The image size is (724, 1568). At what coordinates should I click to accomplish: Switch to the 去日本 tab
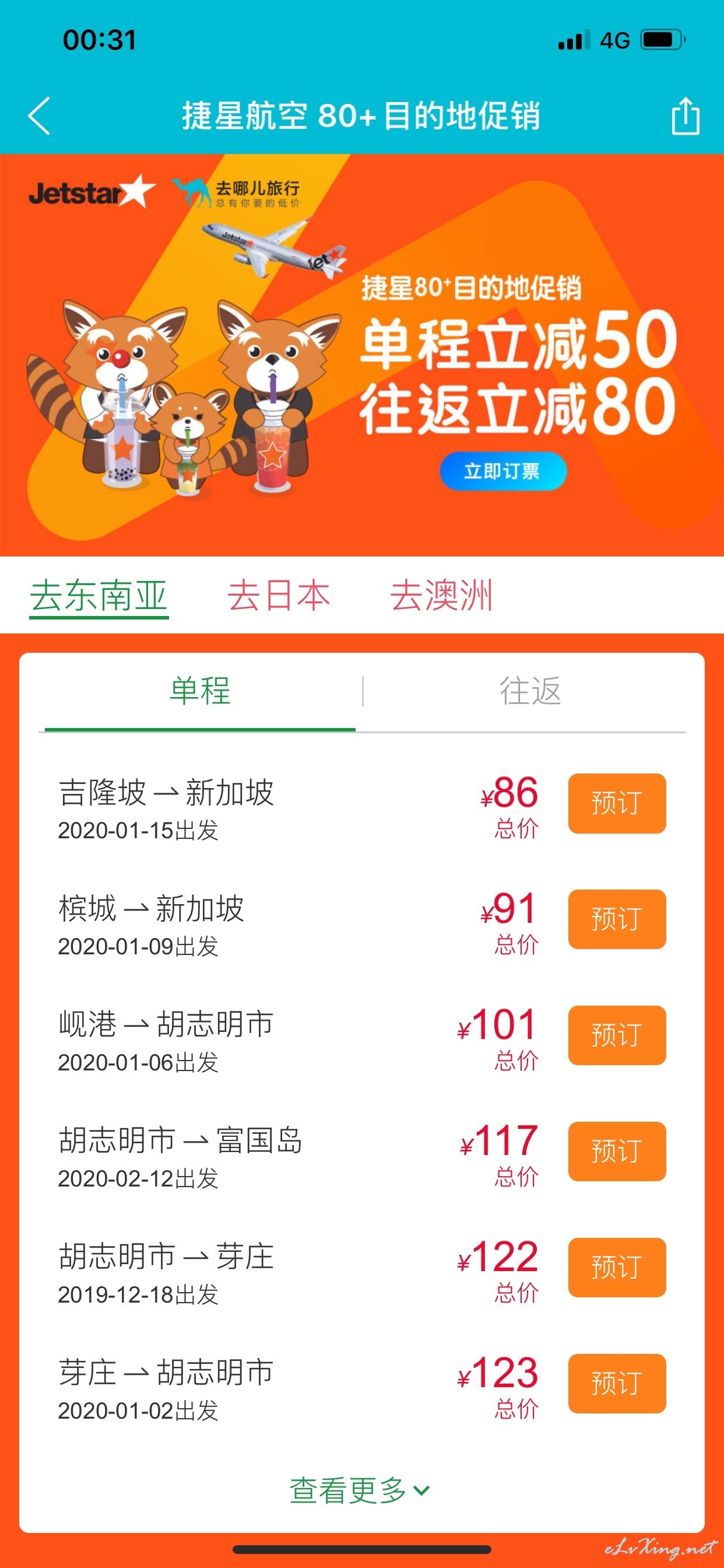pyautogui.click(x=279, y=596)
